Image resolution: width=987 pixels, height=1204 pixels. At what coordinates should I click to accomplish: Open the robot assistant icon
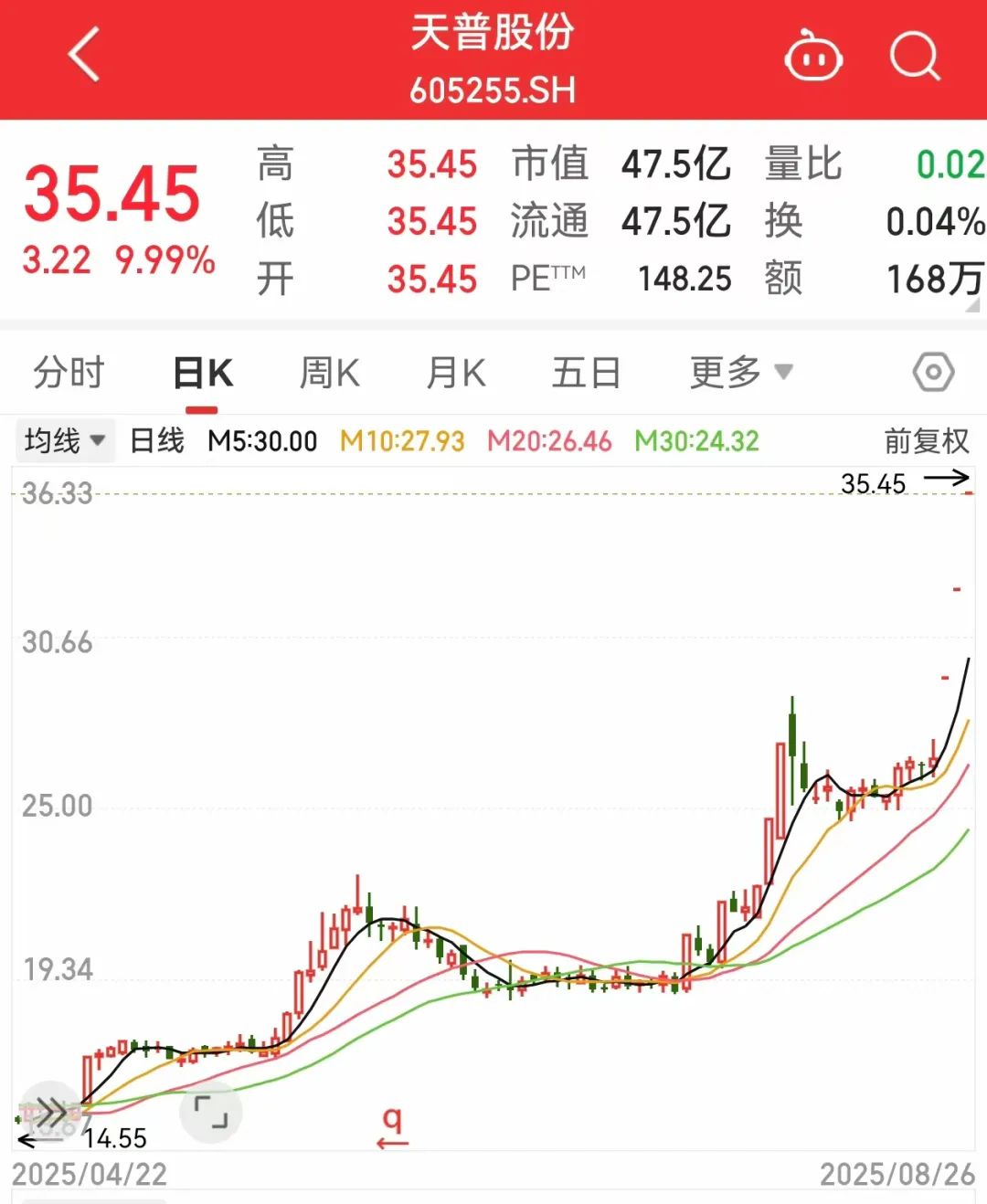[812, 58]
